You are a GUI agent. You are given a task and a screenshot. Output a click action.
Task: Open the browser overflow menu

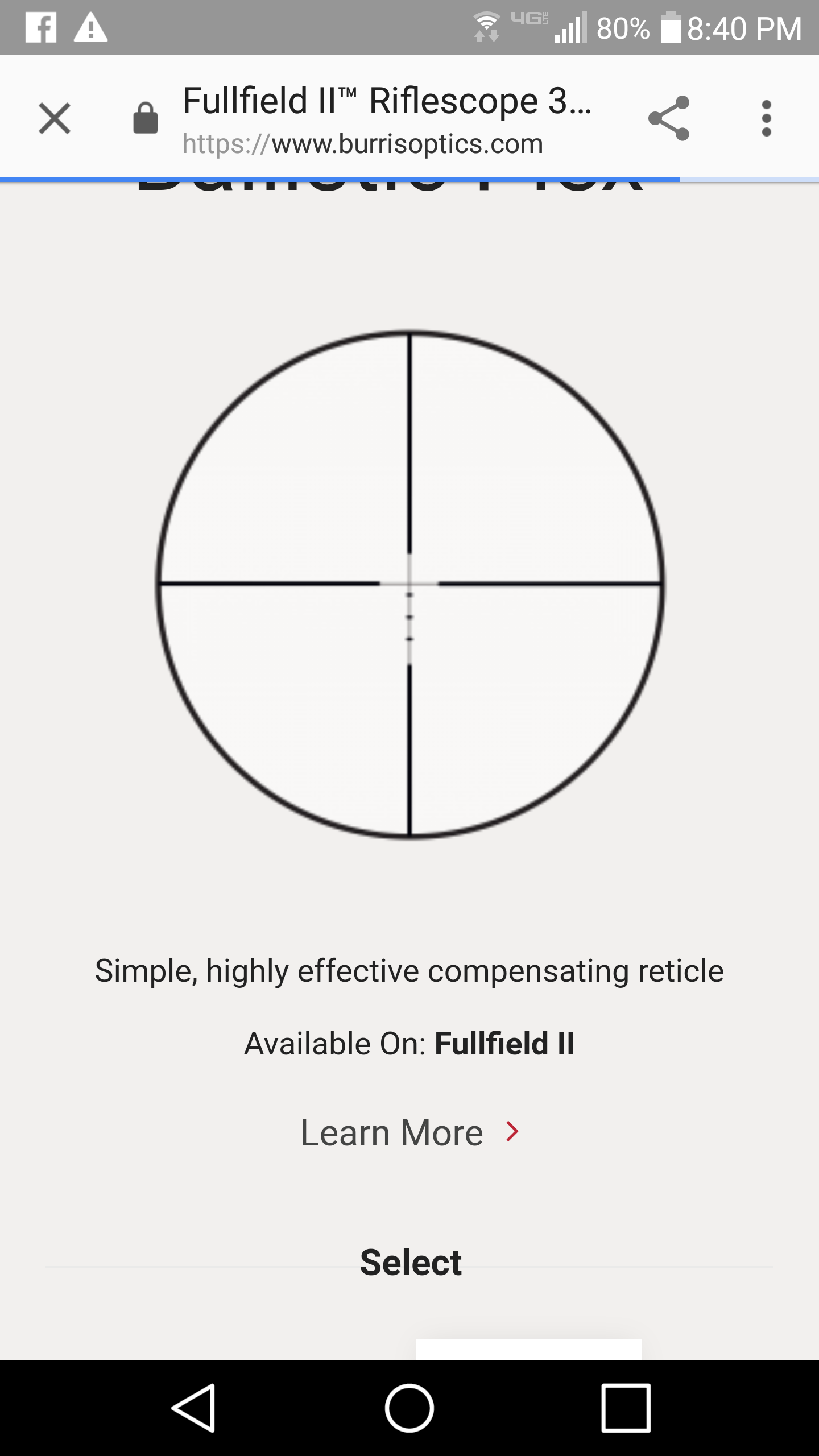[766, 118]
